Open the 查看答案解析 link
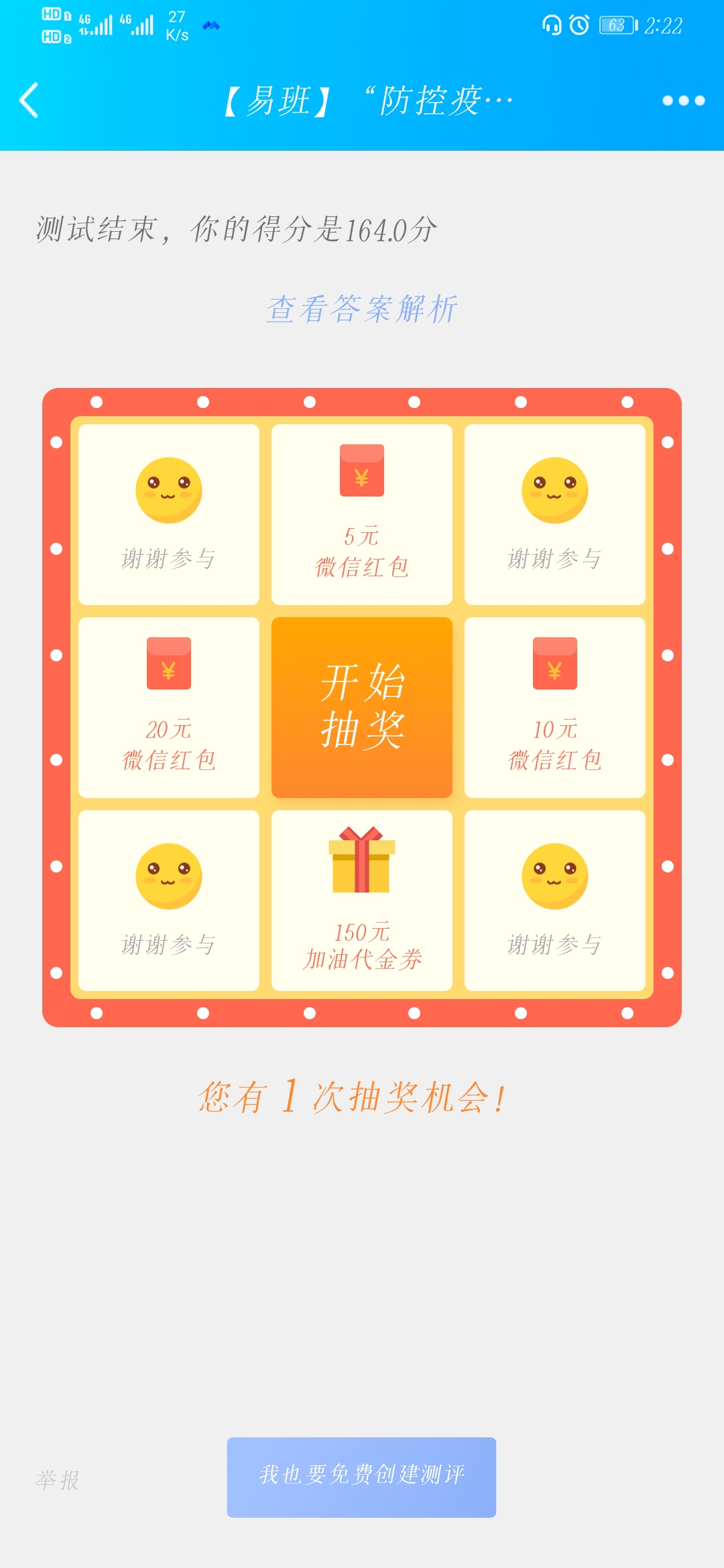This screenshot has width=724, height=1568. (x=362, y=310)
